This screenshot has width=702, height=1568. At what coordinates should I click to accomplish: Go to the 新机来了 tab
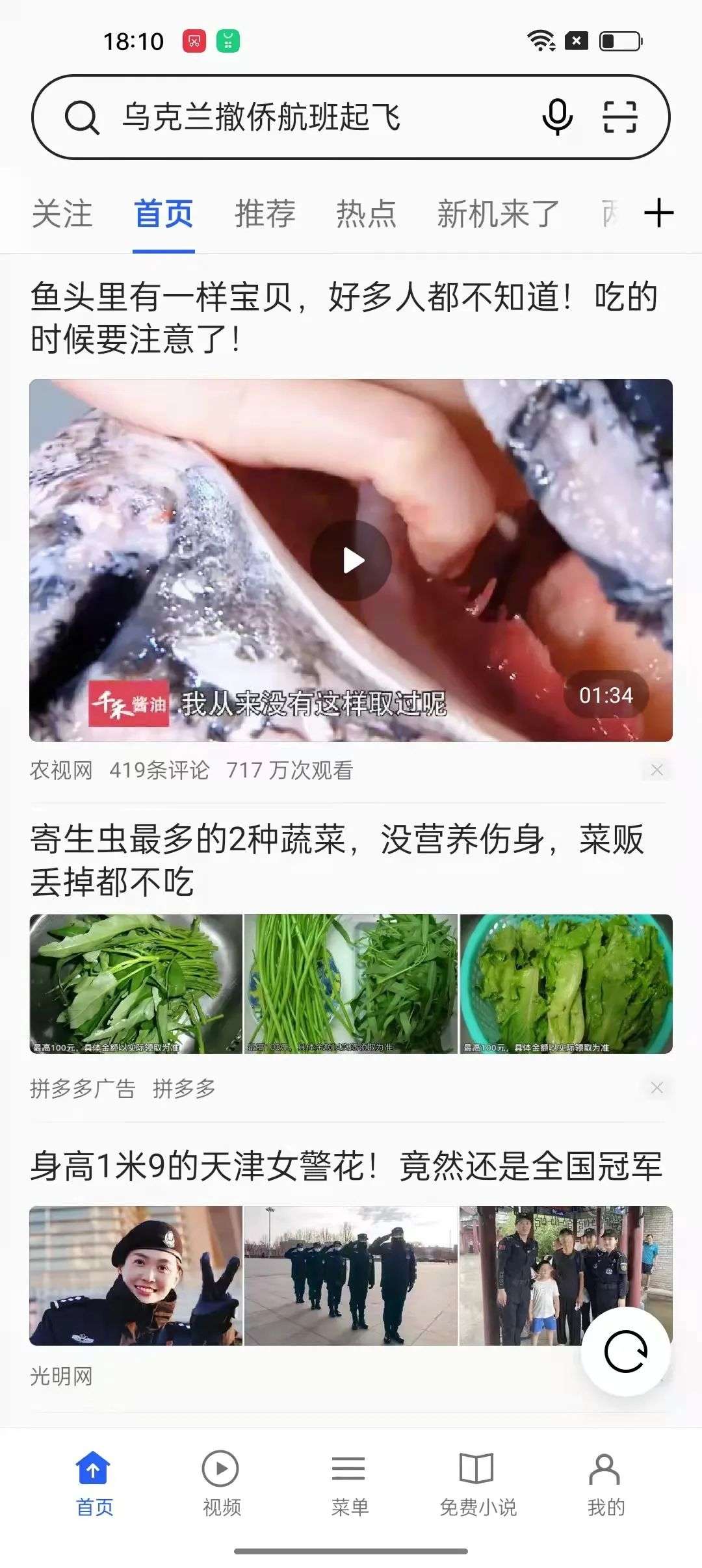point(498,214)
